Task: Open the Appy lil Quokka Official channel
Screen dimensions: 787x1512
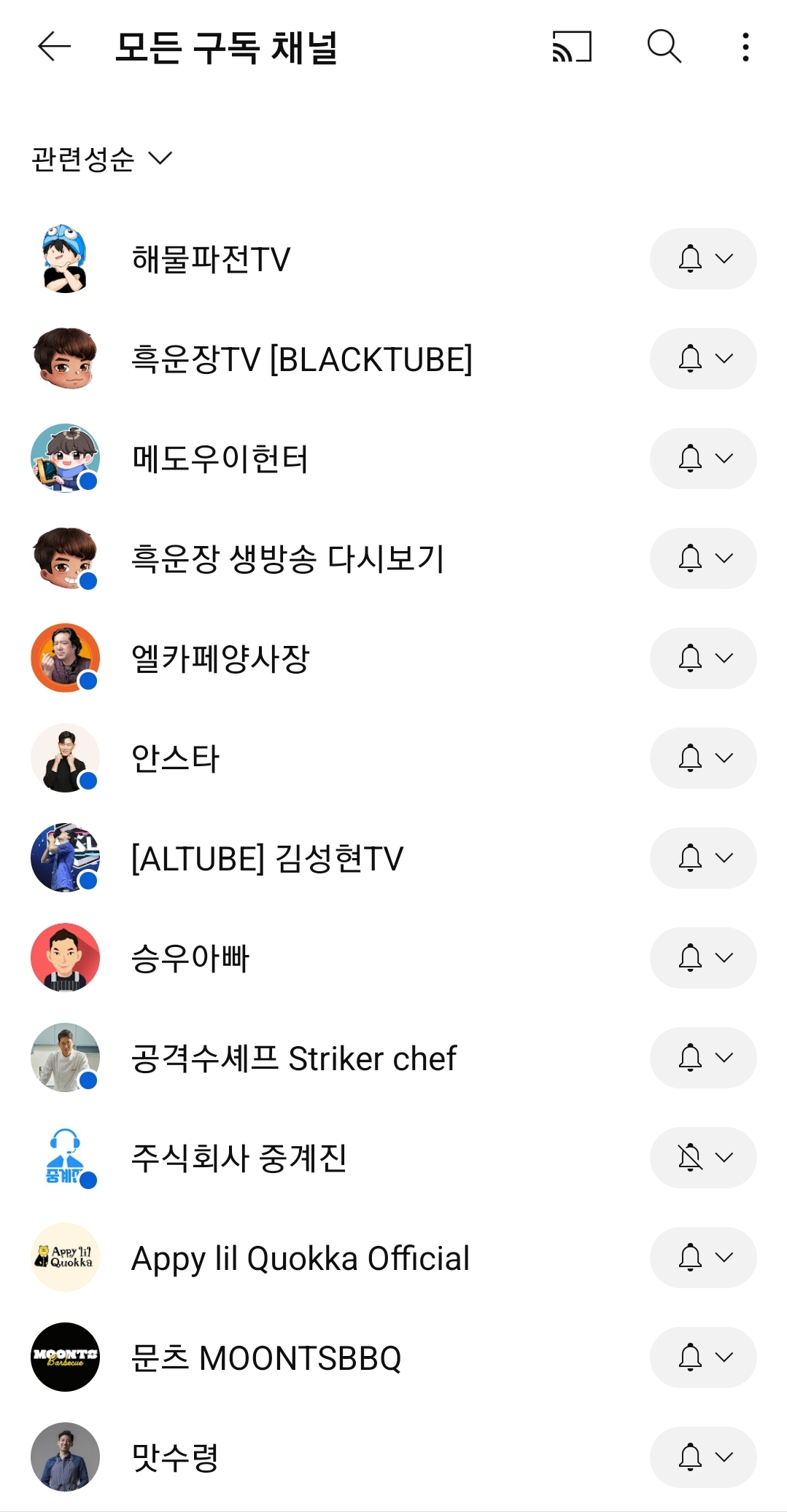Action: coord(300,1258)
